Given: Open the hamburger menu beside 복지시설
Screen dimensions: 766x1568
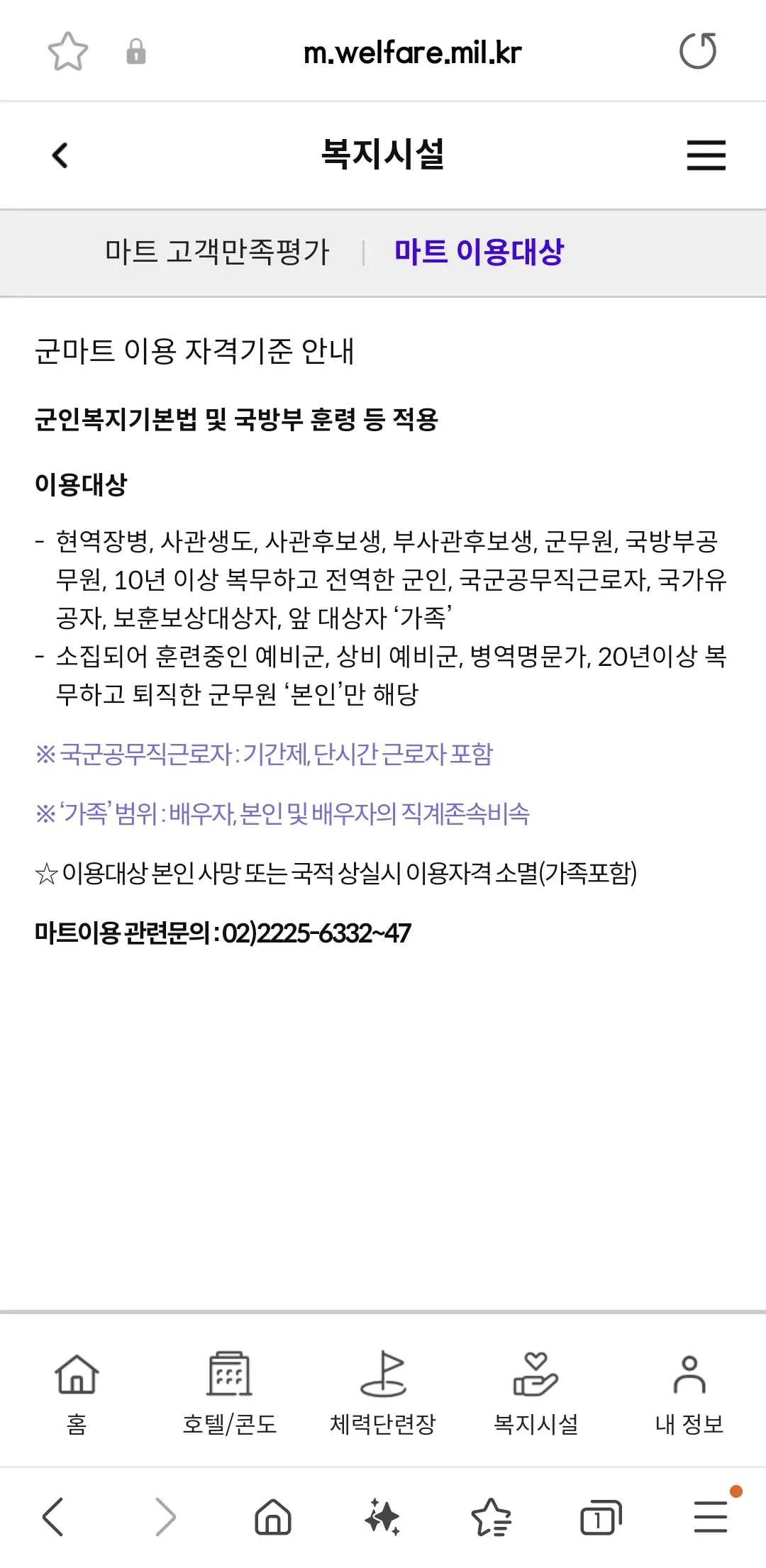Looking at the screenshot, I should point(706,155).
